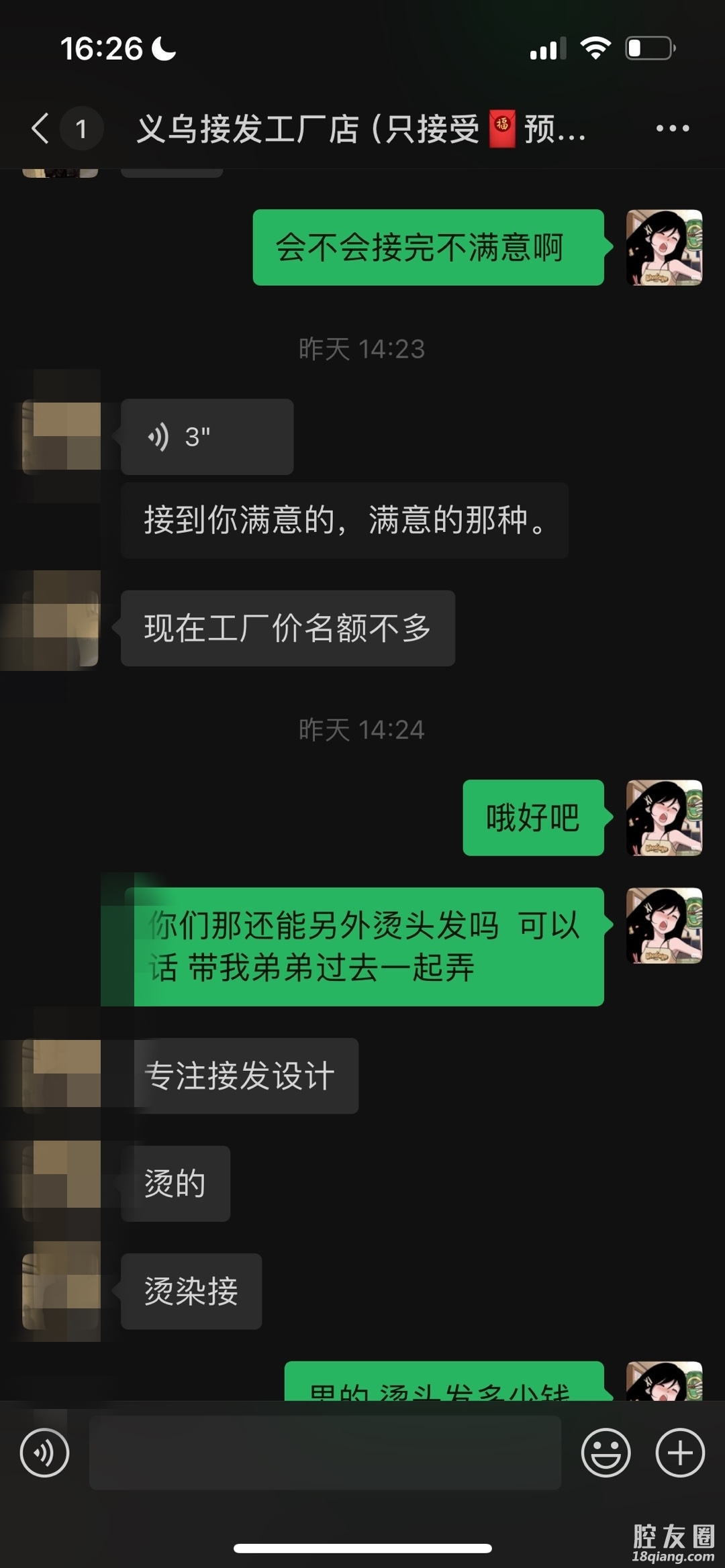Go back to the chat list
725x1568 pixels.
[x=42, y=128]
